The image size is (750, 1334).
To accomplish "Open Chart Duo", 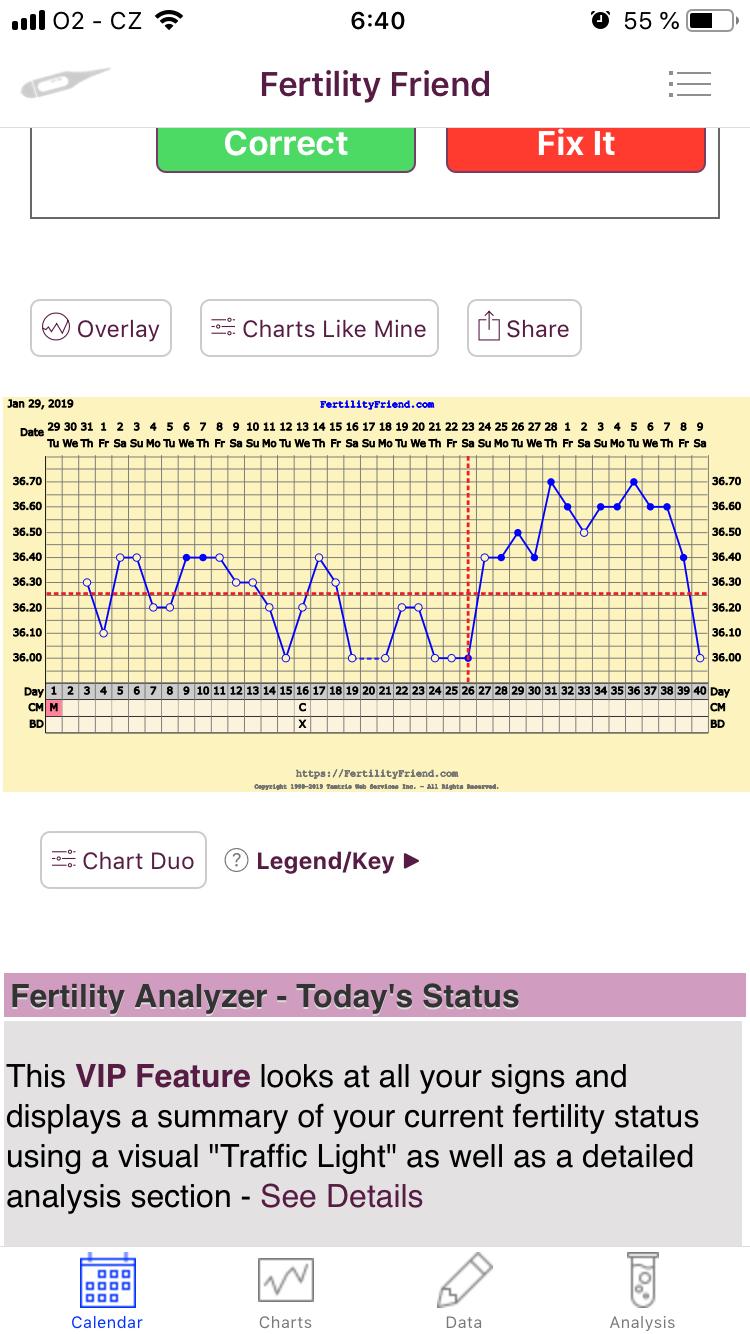I will 123,860.
